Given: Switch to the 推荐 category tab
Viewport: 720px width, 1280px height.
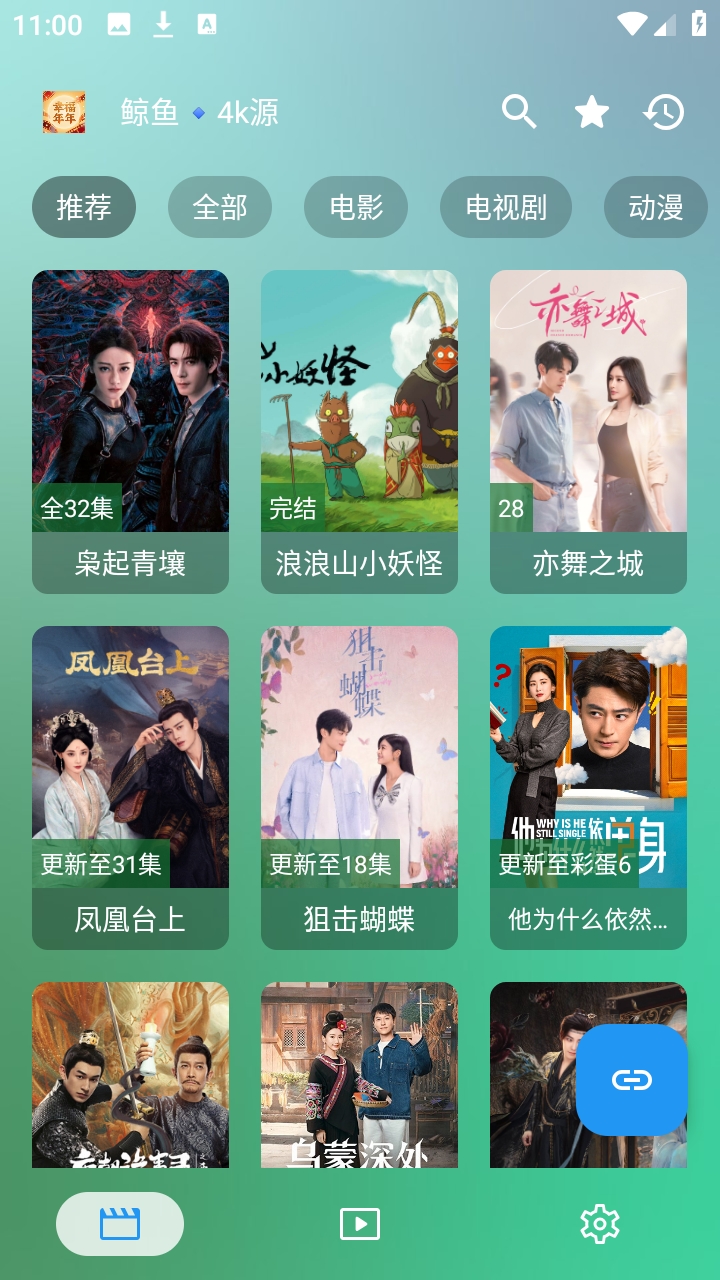Looking at the screenshot, I should coord(84,206).
